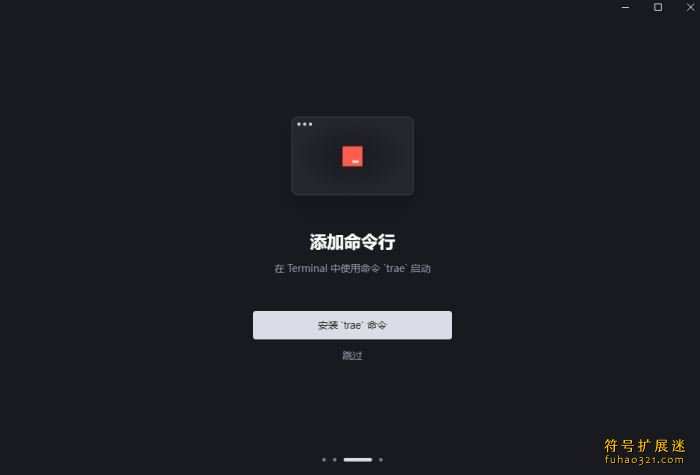Install the `trae` command

tap(352, 325)
